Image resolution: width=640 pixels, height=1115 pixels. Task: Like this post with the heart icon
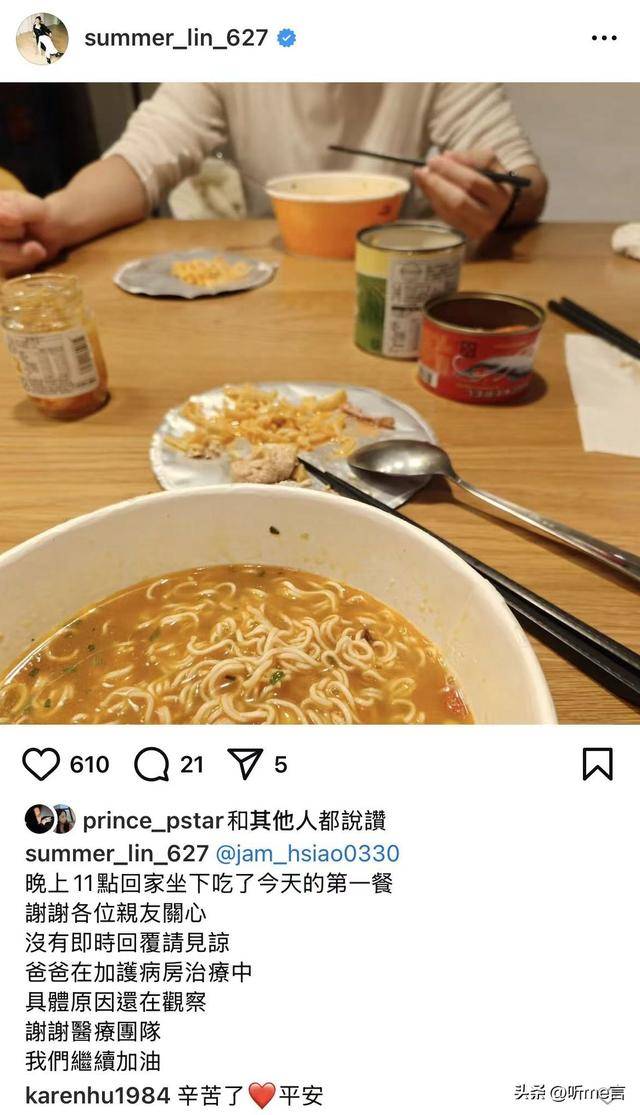pyautogui.click(x=41, y=765)
